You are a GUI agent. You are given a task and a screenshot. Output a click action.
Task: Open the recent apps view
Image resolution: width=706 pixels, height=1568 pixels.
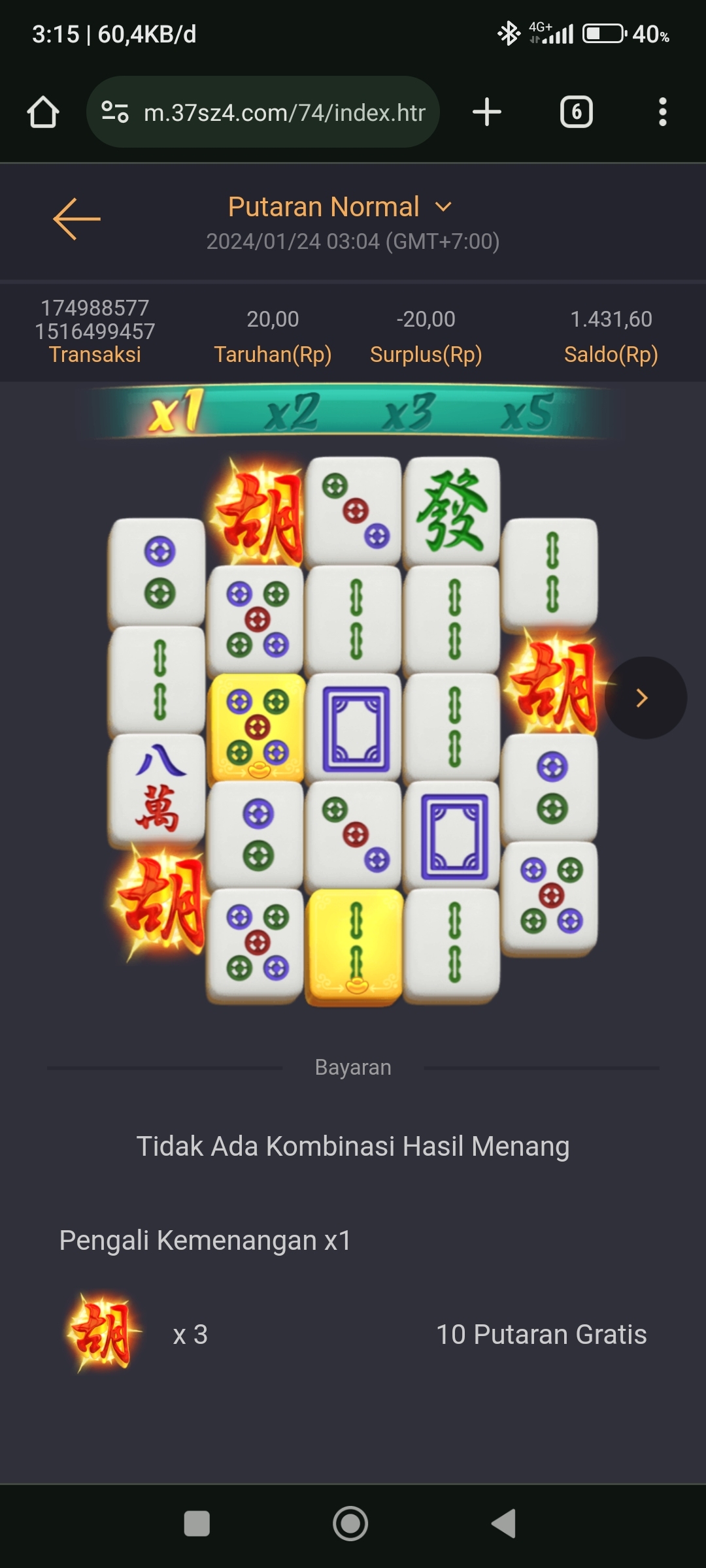[x=197, y=1524]
